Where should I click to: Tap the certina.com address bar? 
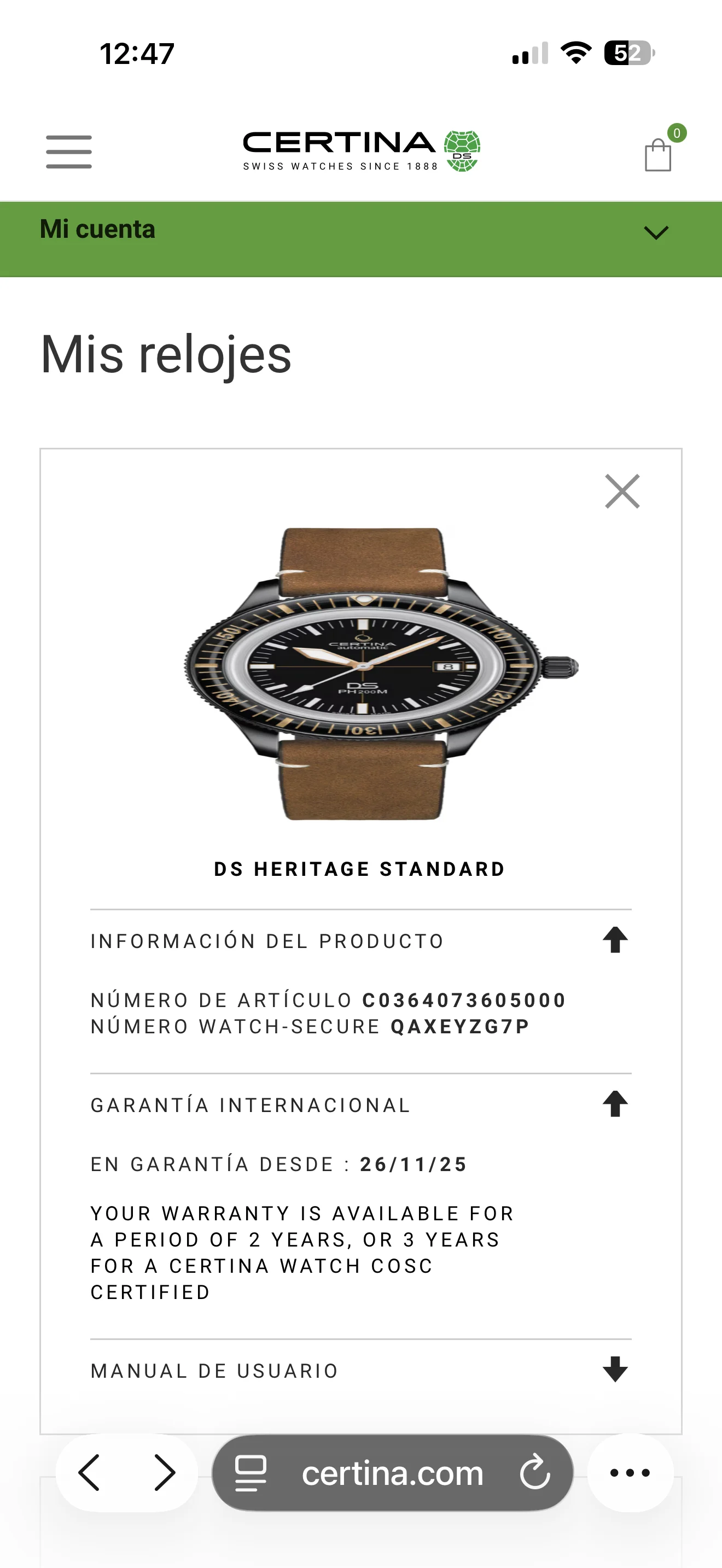392,1473
